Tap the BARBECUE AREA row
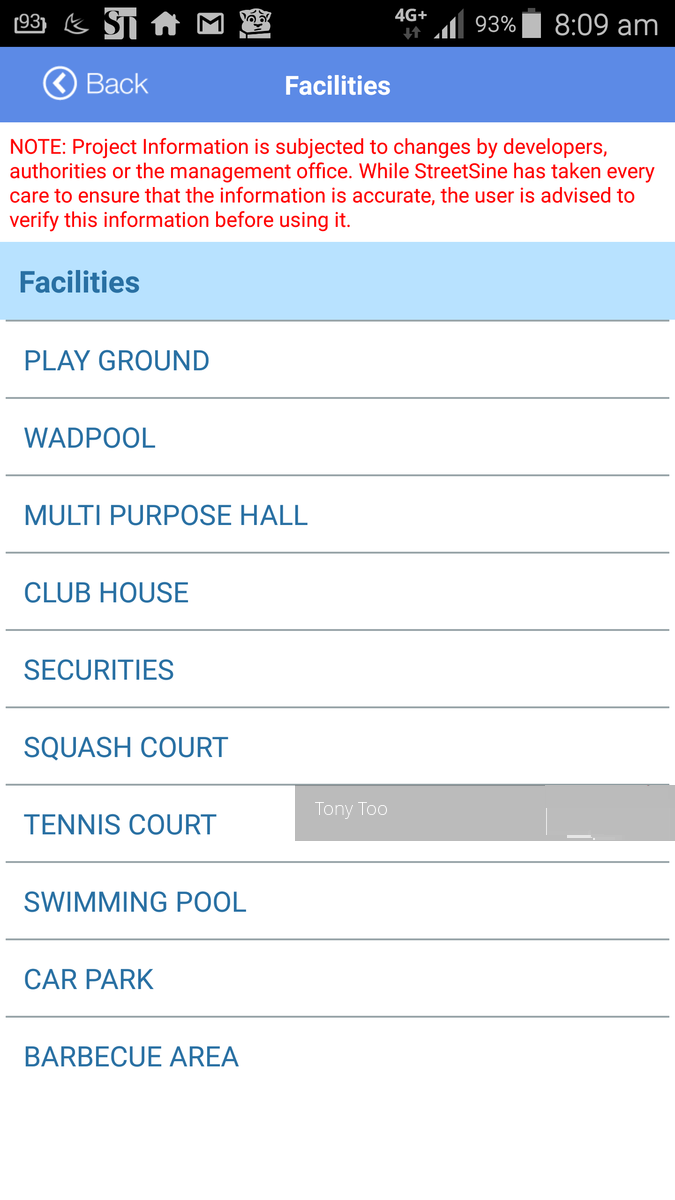Screen dimensions: 675x1200 pos(337,1056)
